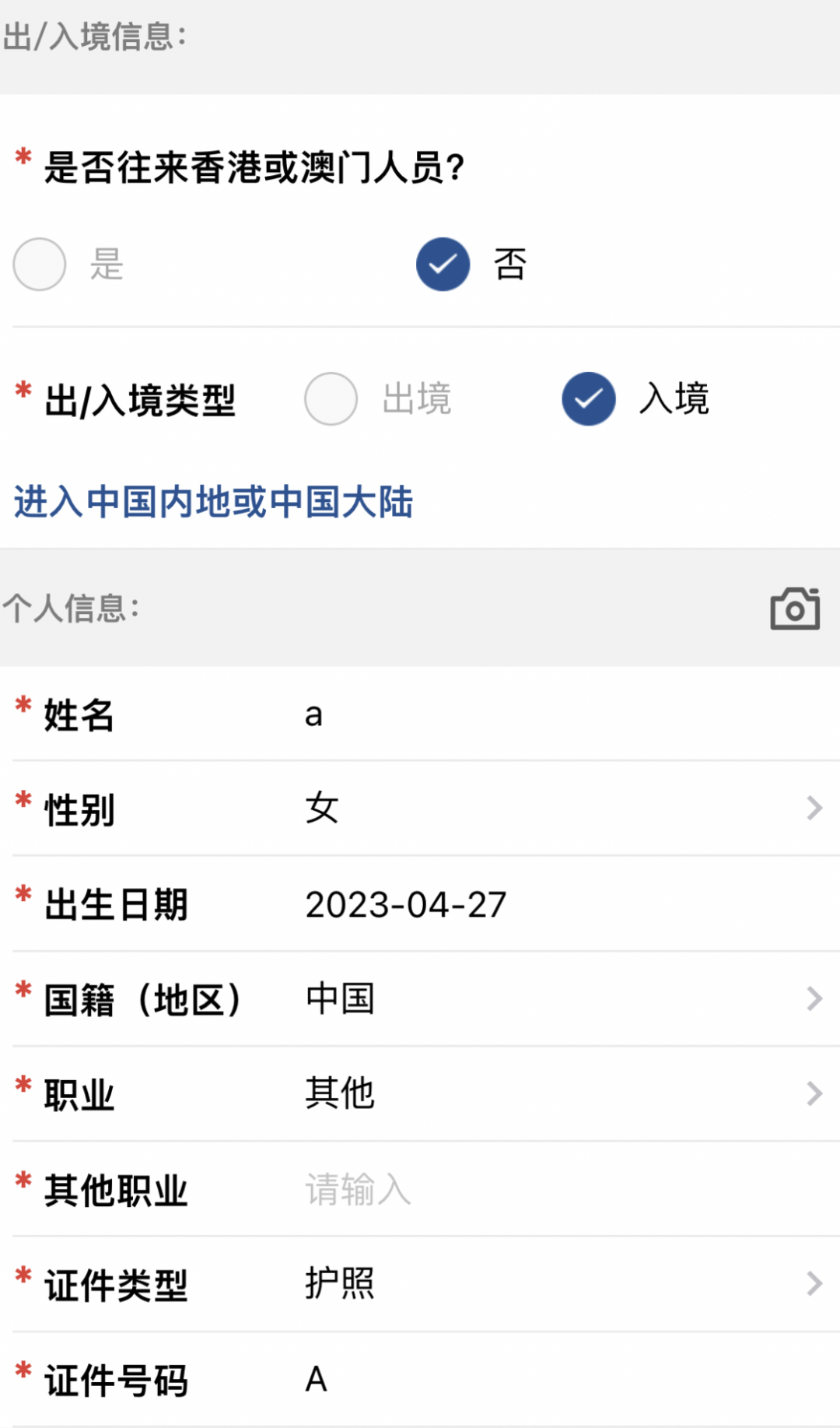Screen dimensions: 840x1428
Task: Select the 是 radio button
Action: pyautogui.click(x=39, y=265)
